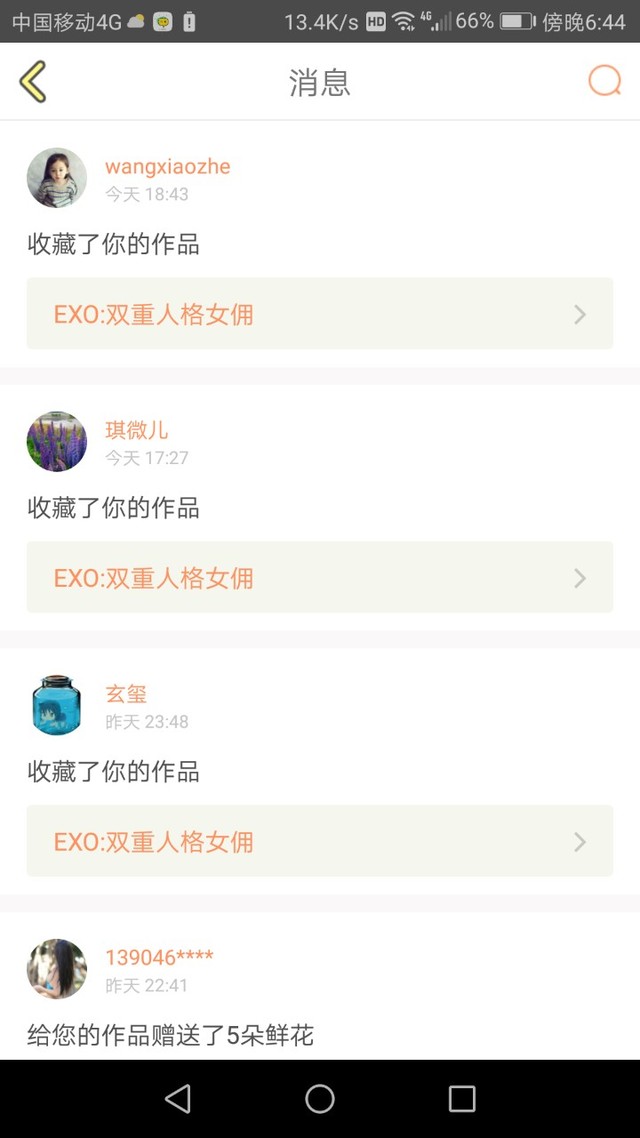Tap the username 139046****
Screen dimensions: 640x1138
coord(159,957)
